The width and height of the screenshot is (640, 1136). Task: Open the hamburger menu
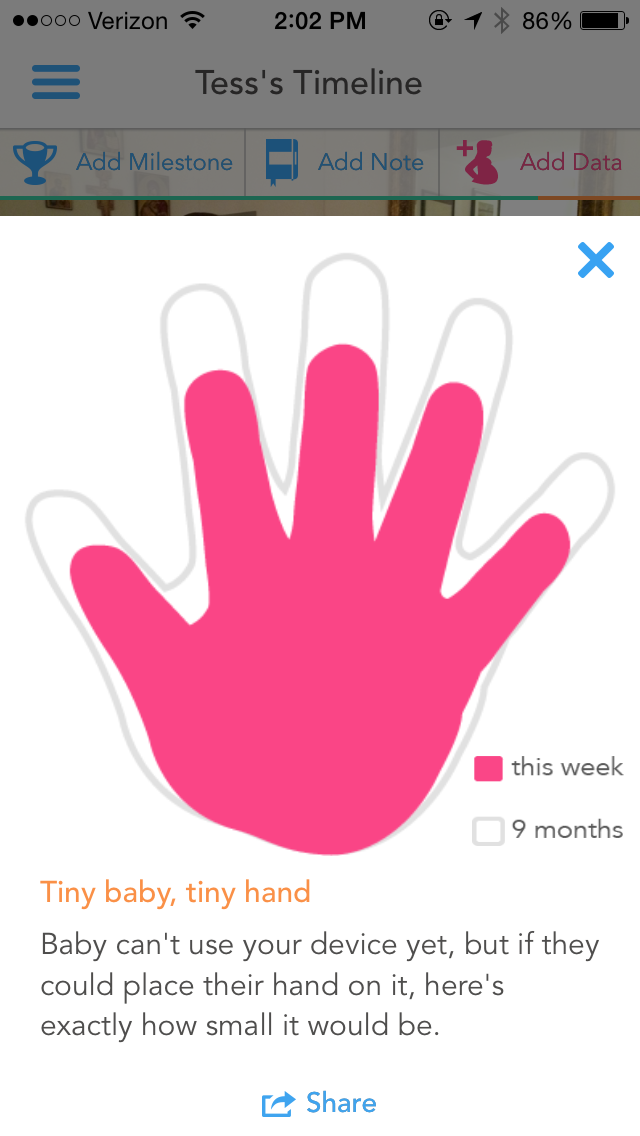coord(56,82)
